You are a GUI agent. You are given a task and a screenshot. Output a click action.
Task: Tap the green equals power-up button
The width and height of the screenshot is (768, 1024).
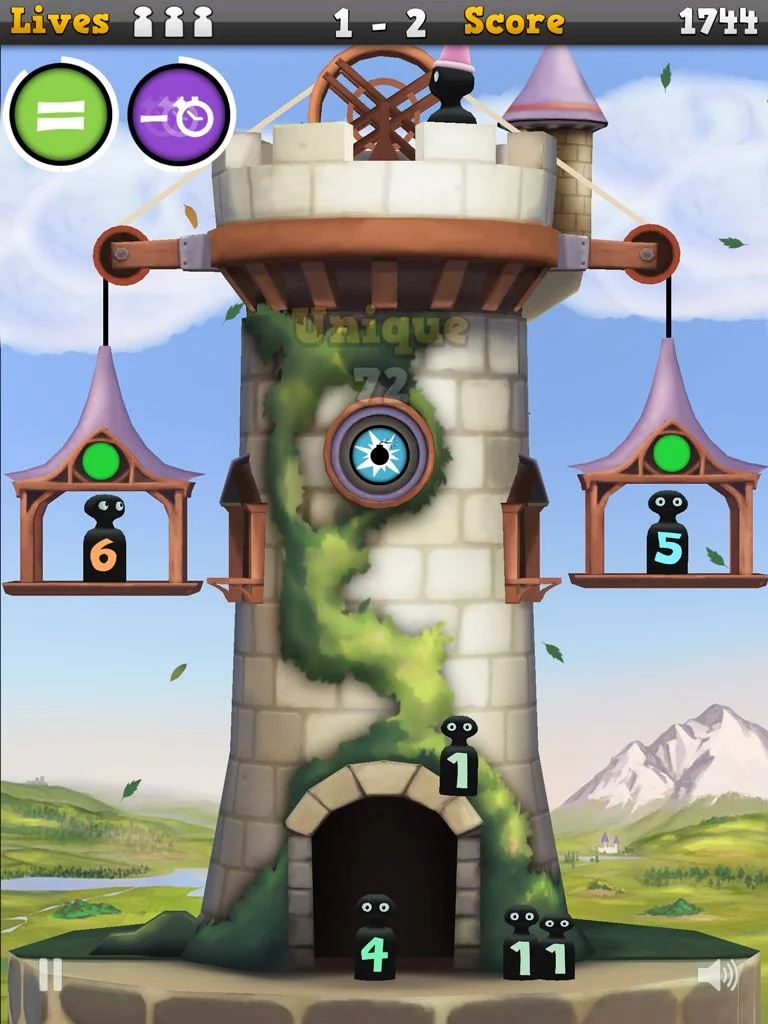[60, 115]
